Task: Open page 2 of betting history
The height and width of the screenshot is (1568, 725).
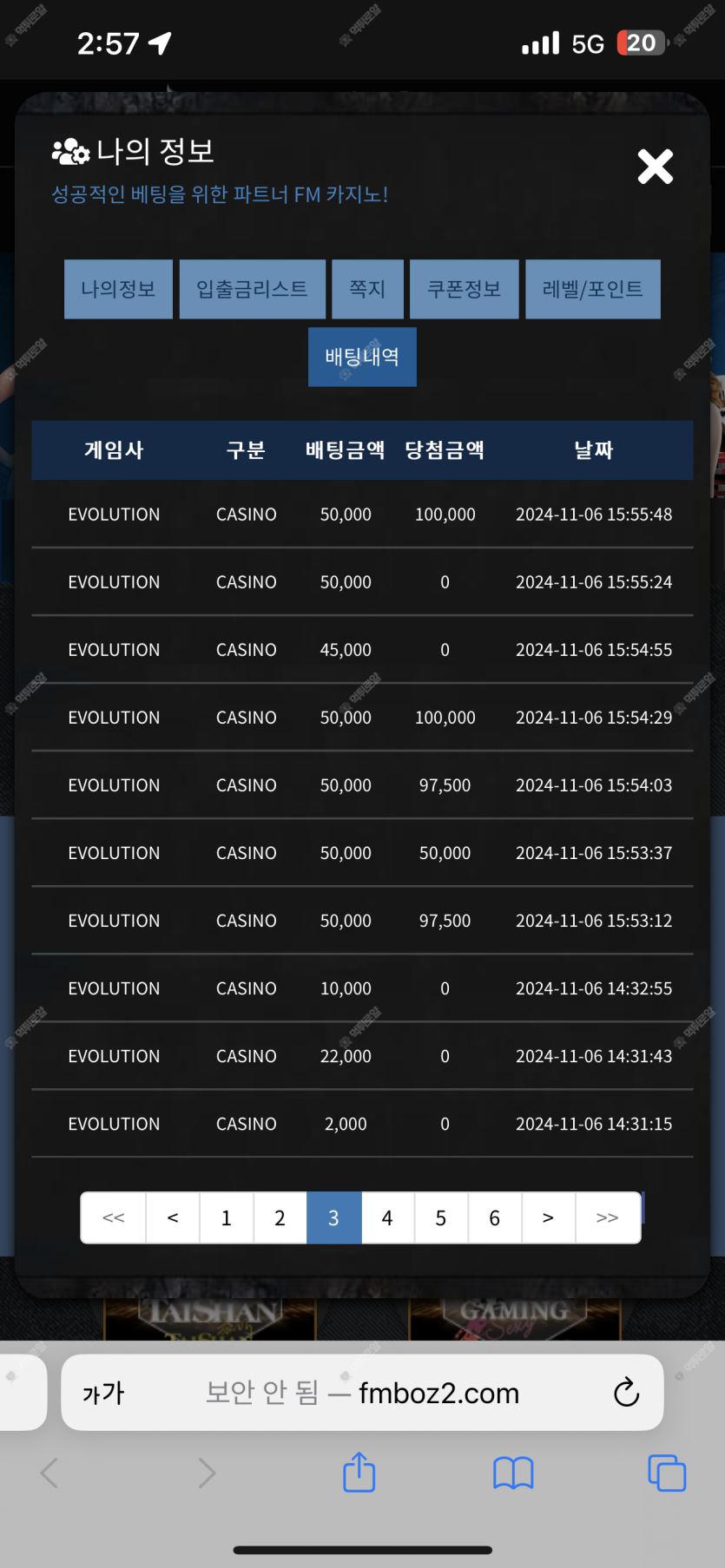Action: point(280,1217)
